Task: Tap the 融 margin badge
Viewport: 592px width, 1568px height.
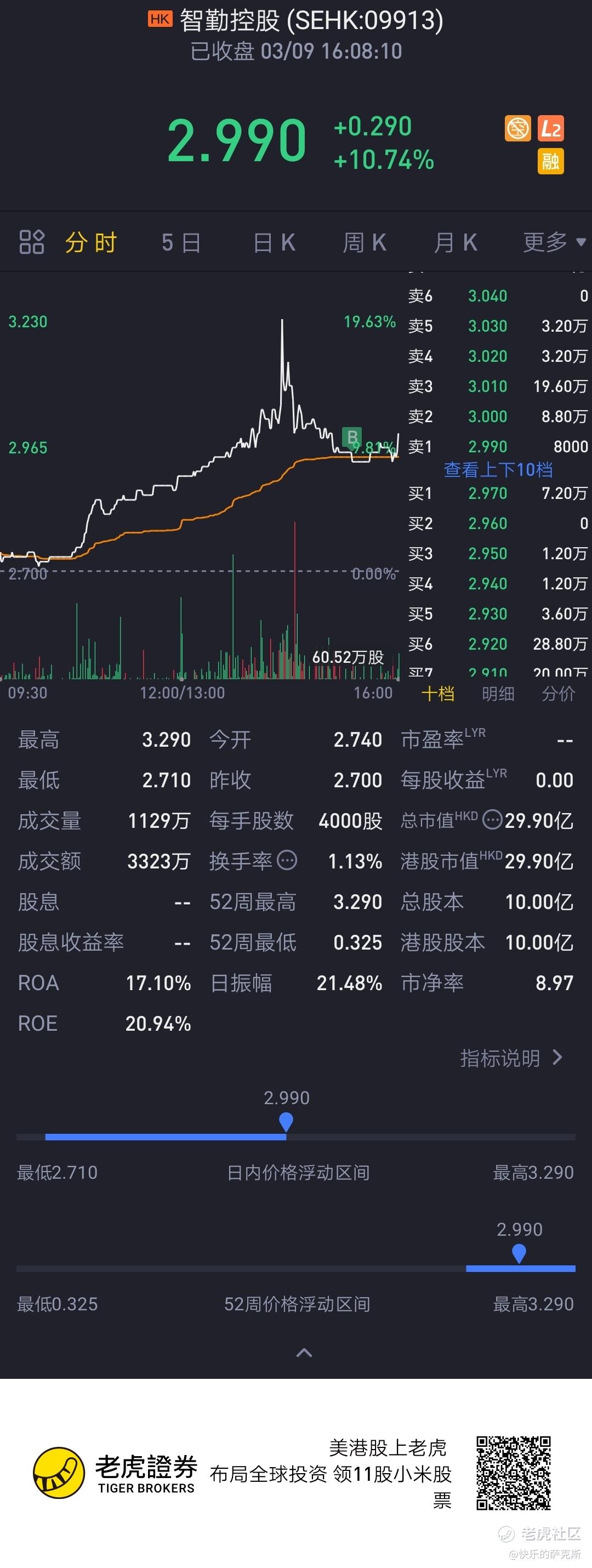Action: coord(551,162)
